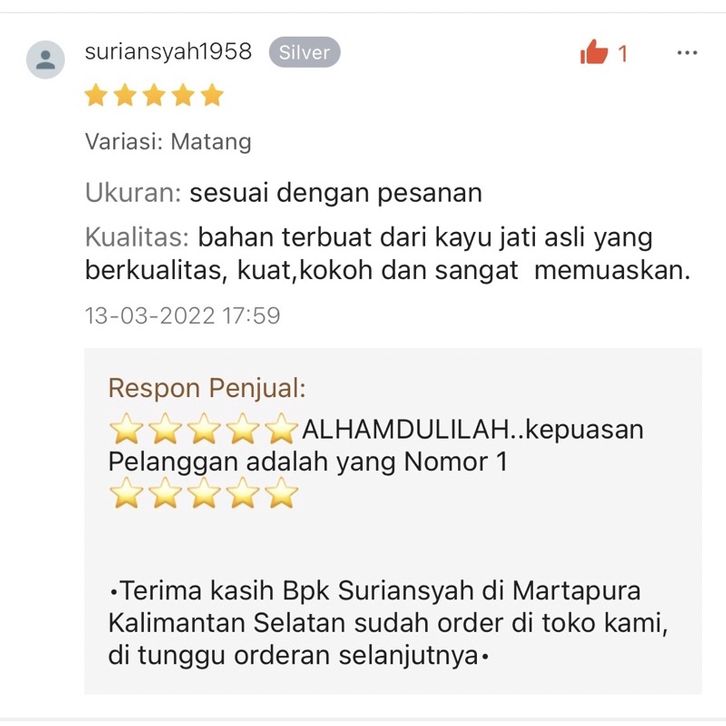The height and width of the screenshot is (726, 726).
Task: Open the three-dot menu on this review
Action: click(687, 53)
